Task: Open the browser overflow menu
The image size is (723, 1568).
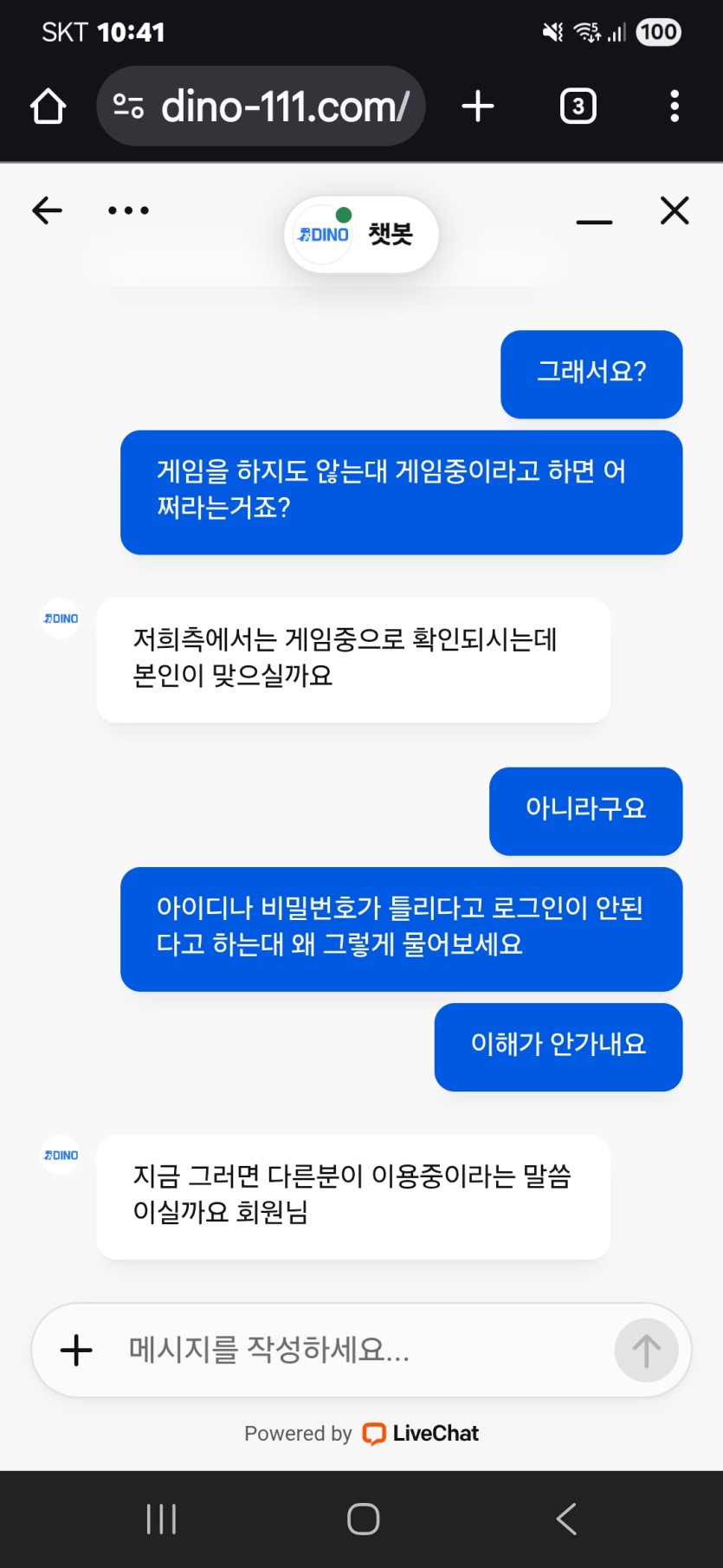Action: point(675,107)
